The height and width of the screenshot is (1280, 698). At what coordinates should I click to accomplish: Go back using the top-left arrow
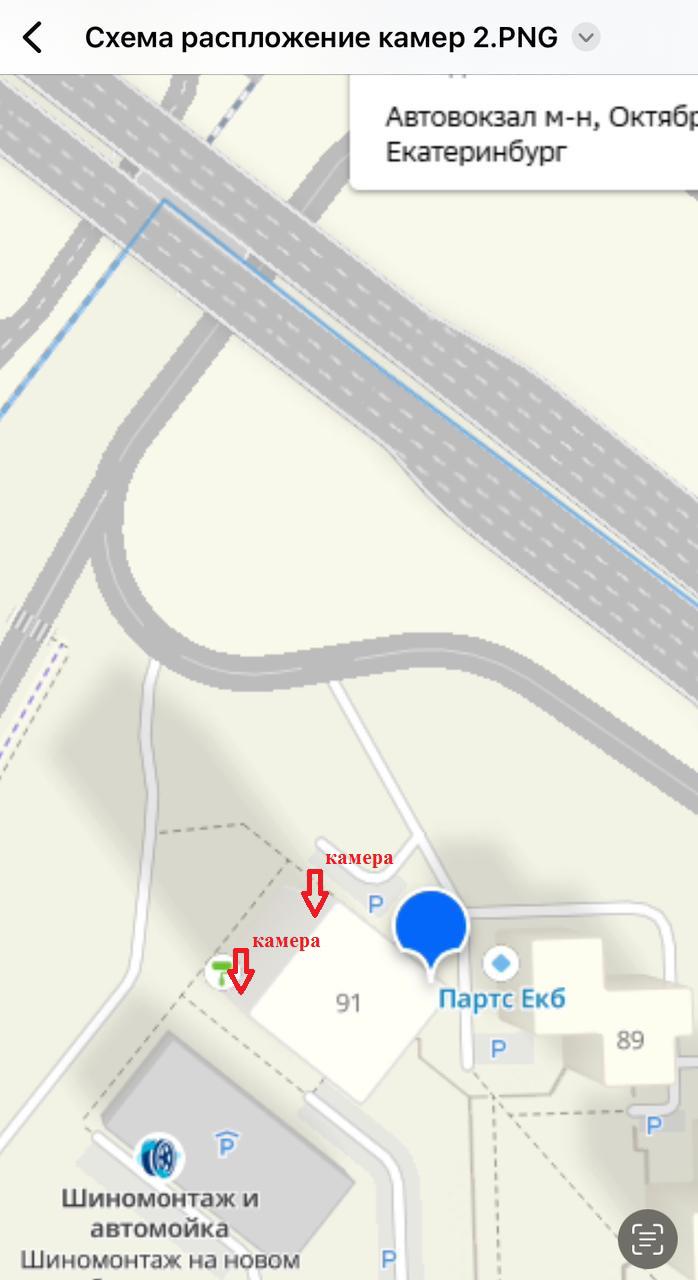[x=33, y=38]
